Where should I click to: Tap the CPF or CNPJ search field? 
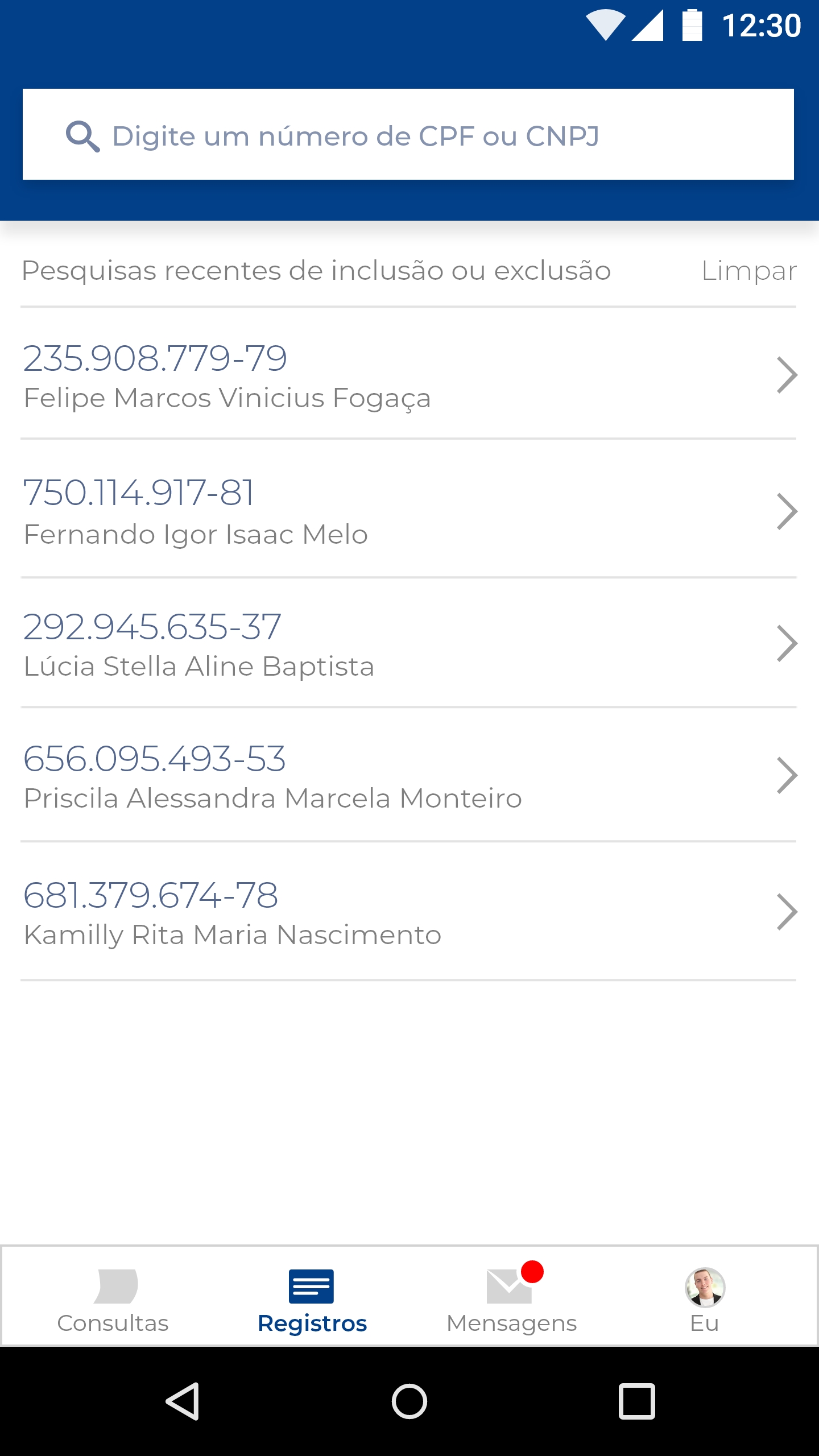pyautogui.click(x=408, y=135)
